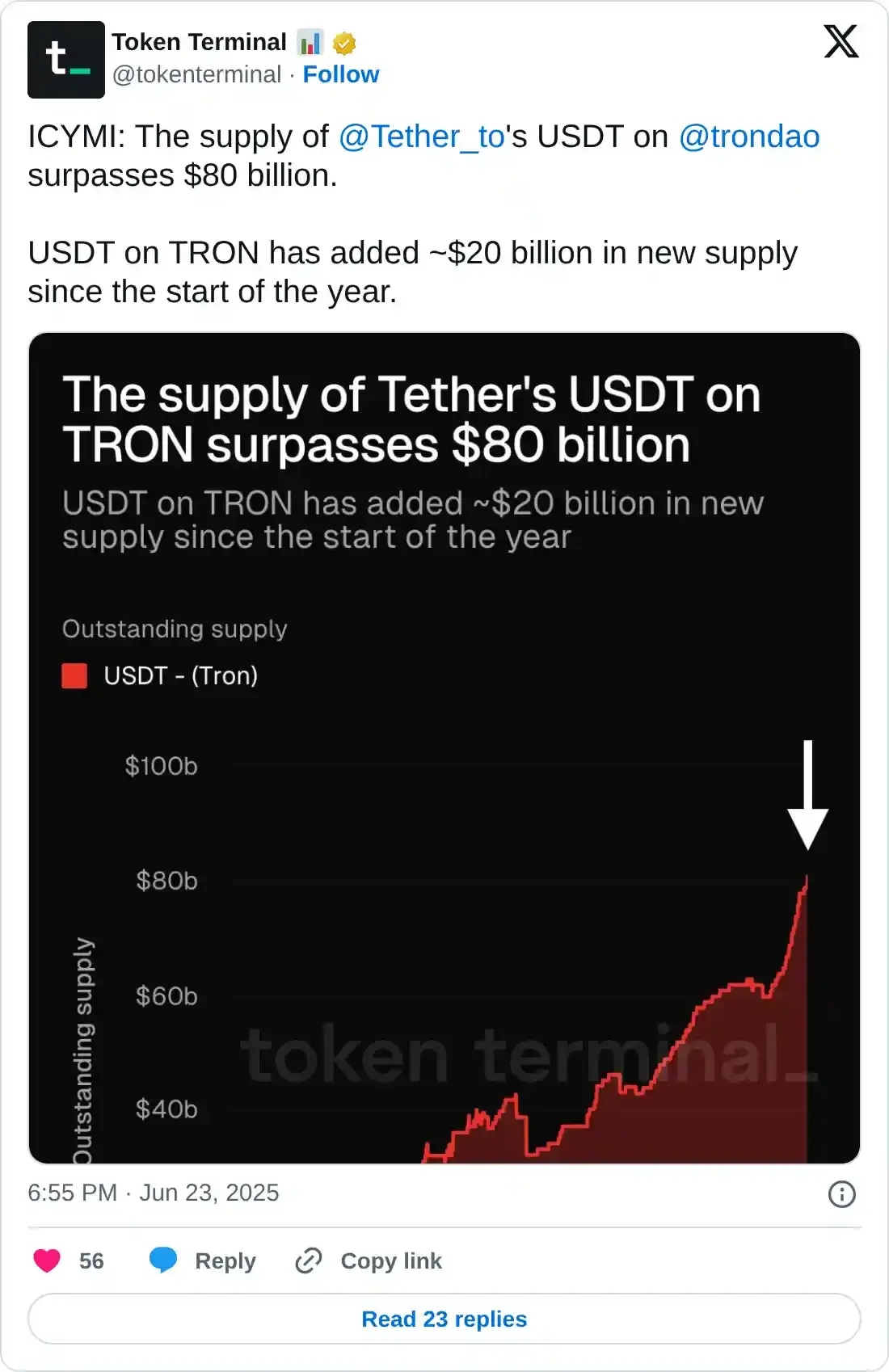Click the 56 likes count
Image resolution: width=889 pixels, height=1372 pixels.
coord(91,1260)
